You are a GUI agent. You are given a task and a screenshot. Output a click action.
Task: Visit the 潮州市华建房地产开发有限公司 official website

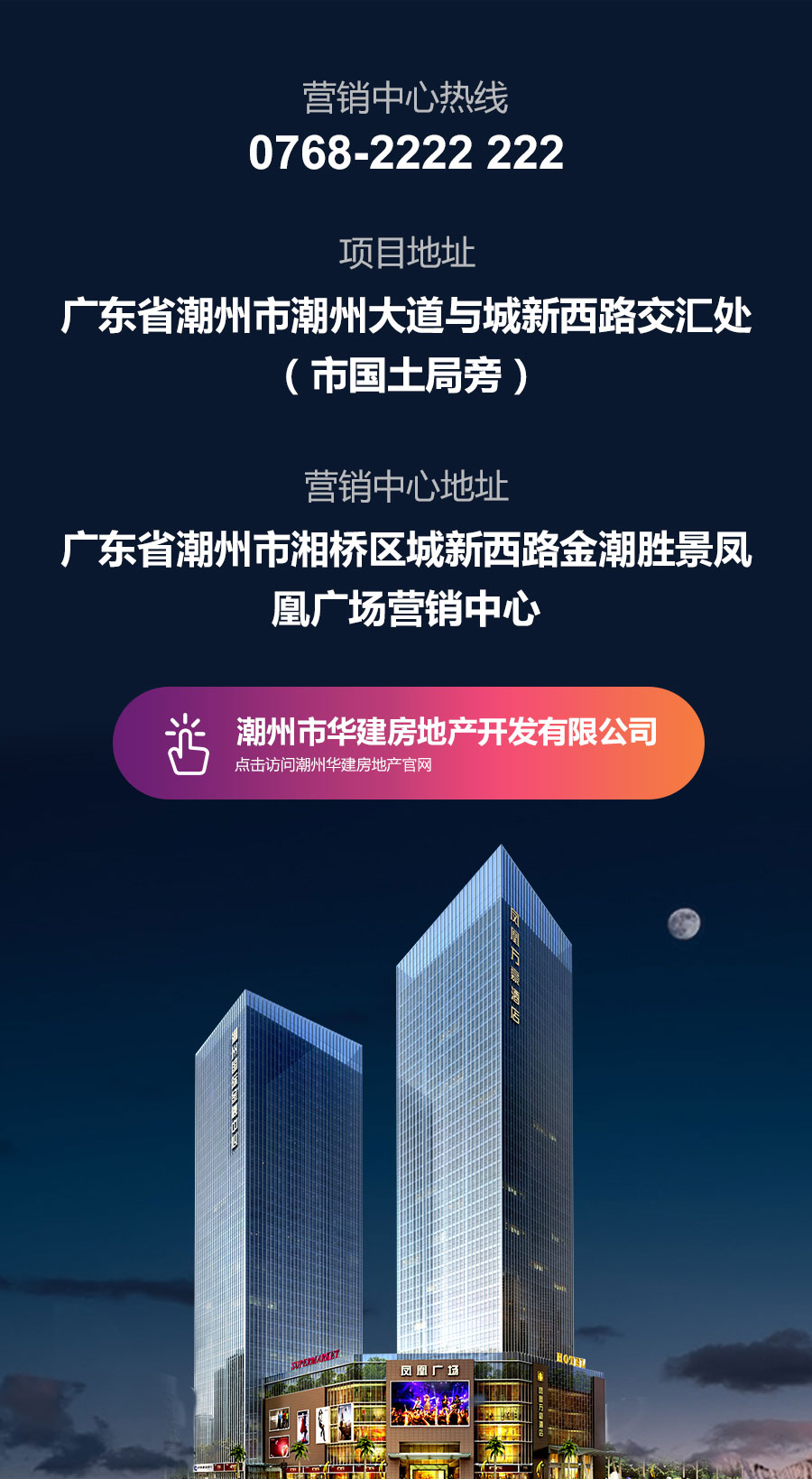pyautogui.click(x=408, y=743)
